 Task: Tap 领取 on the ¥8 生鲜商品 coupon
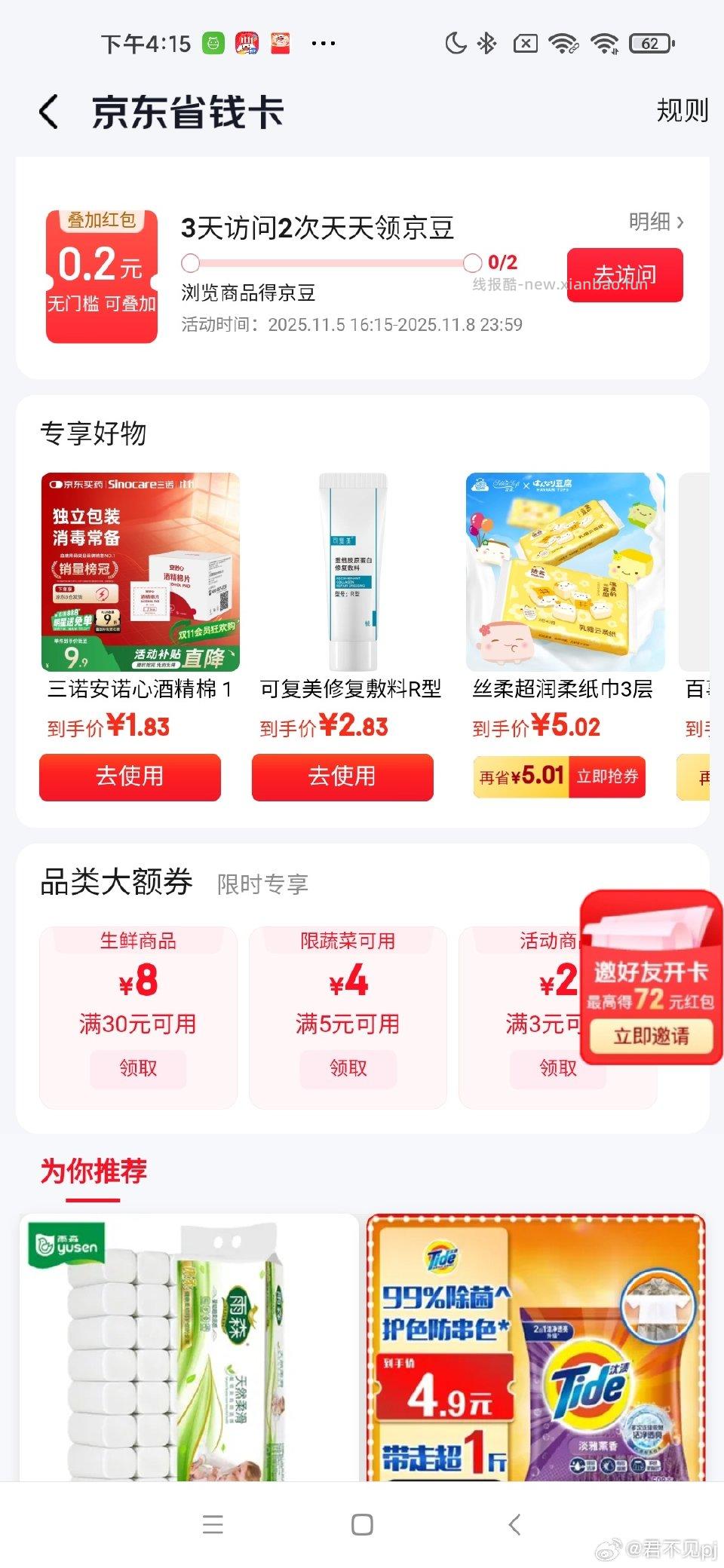(136, 1068)
